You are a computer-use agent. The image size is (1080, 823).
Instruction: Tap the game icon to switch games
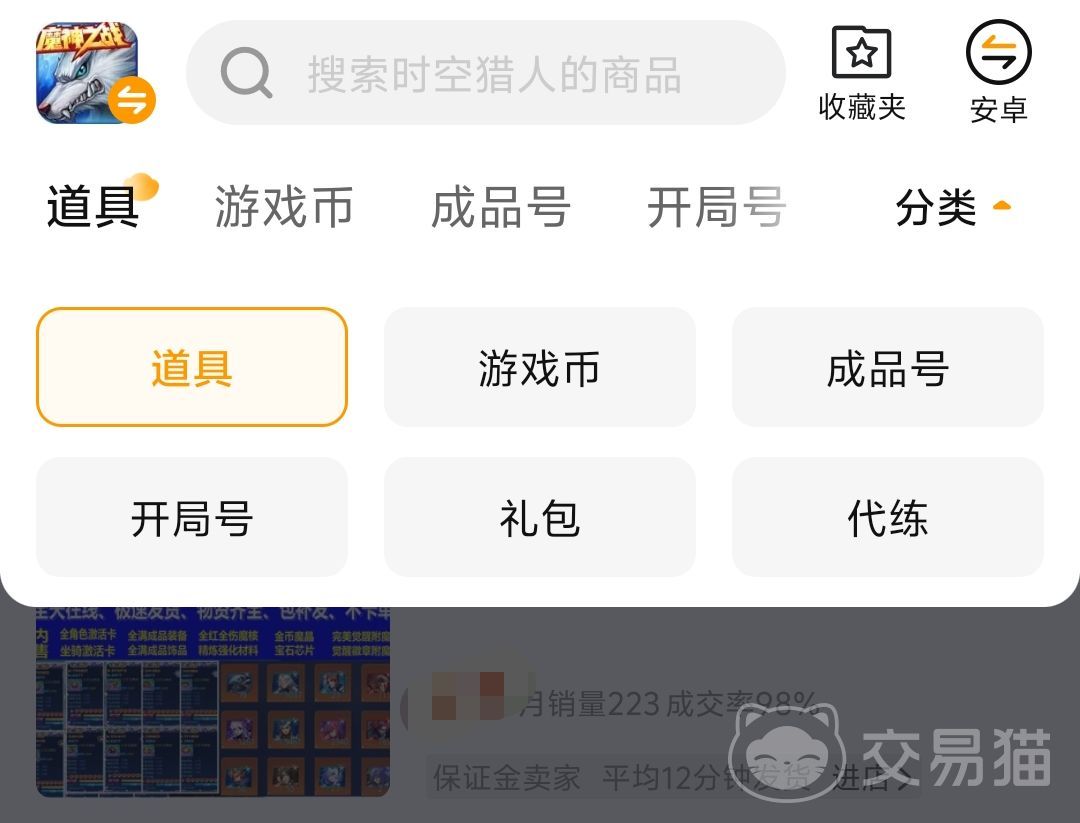(x=90, y=74)
